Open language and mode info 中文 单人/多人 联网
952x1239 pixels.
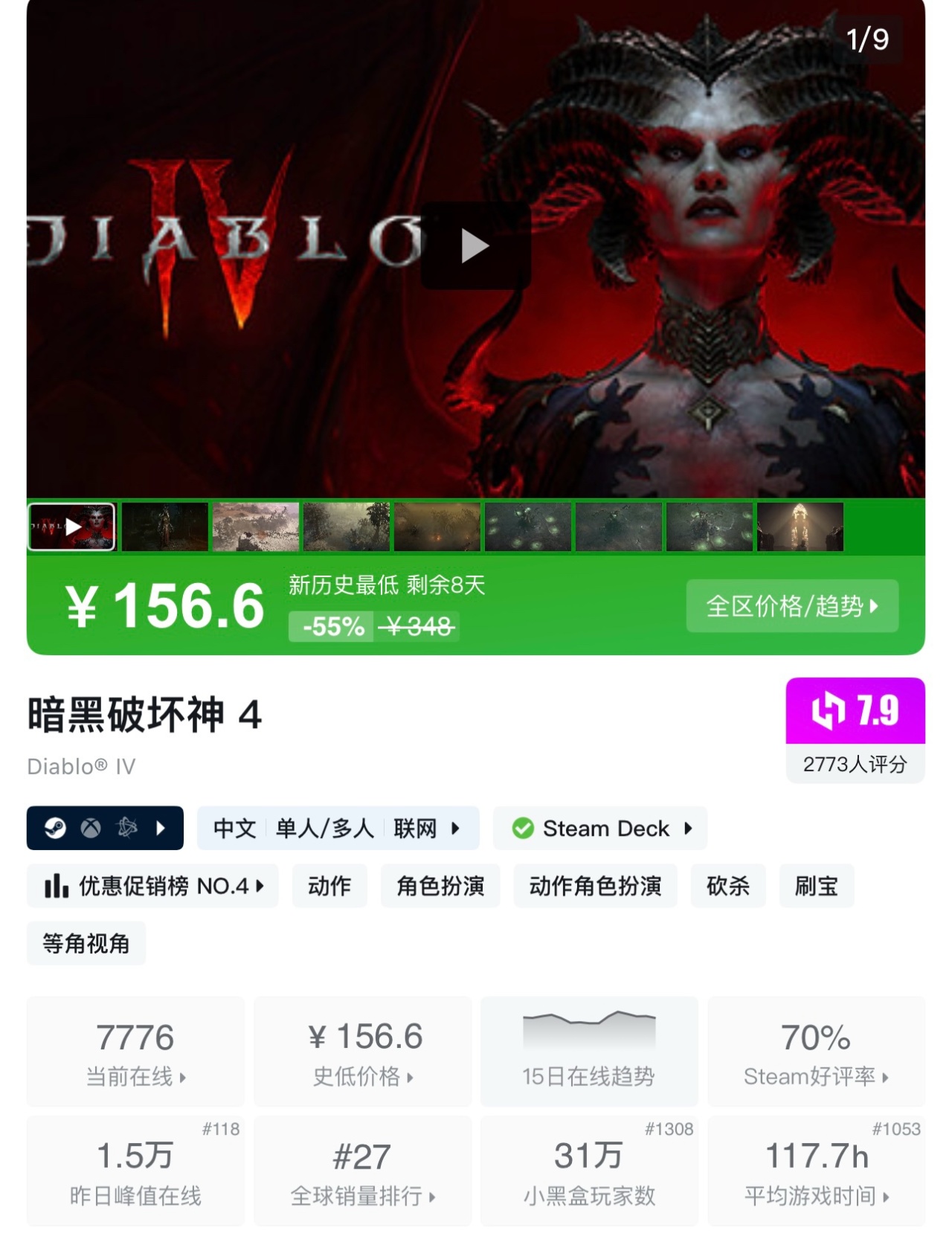[338, 828]
